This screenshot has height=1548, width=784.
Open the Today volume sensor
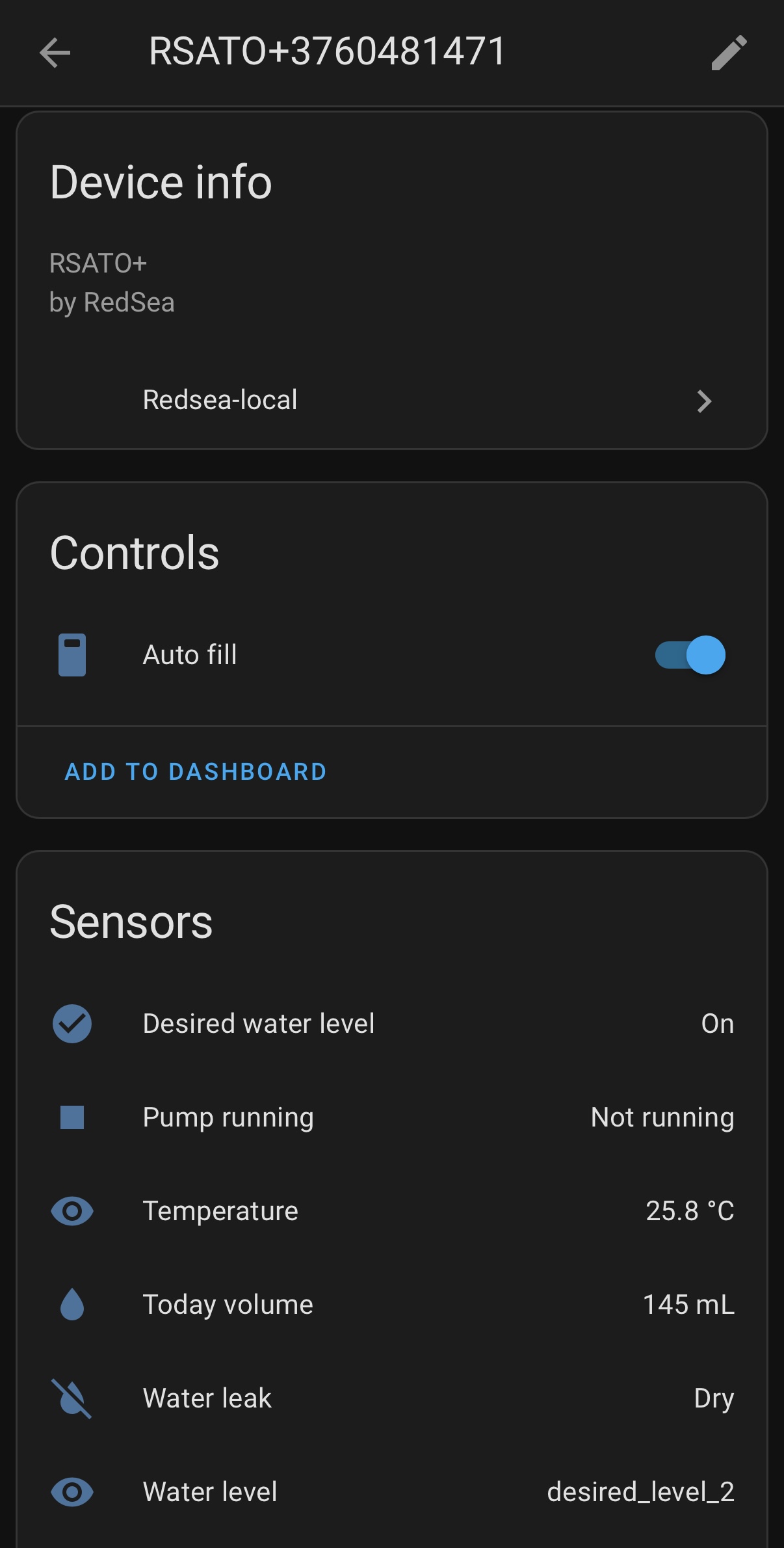(392, 1305)
